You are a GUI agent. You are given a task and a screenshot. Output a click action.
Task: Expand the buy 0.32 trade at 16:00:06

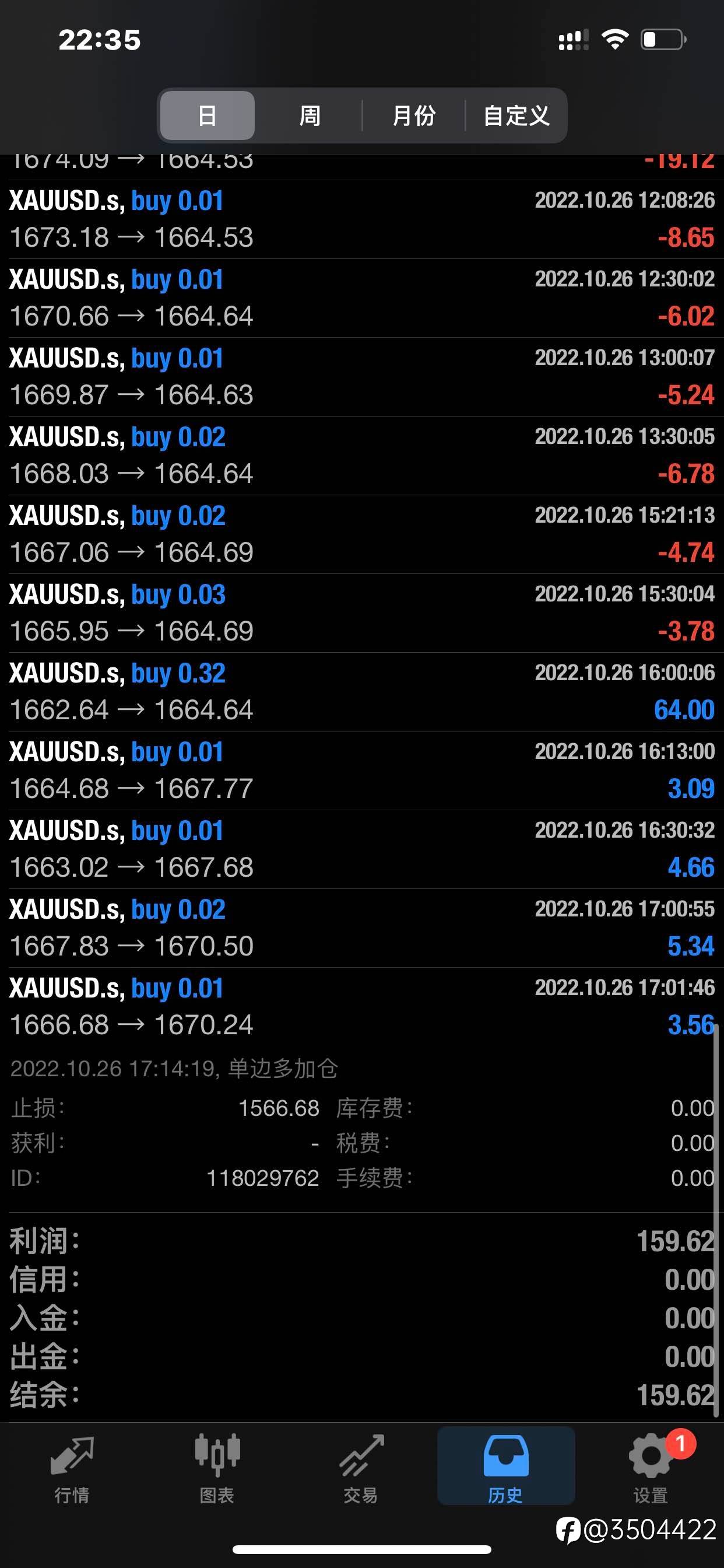(x=362, y=692)
